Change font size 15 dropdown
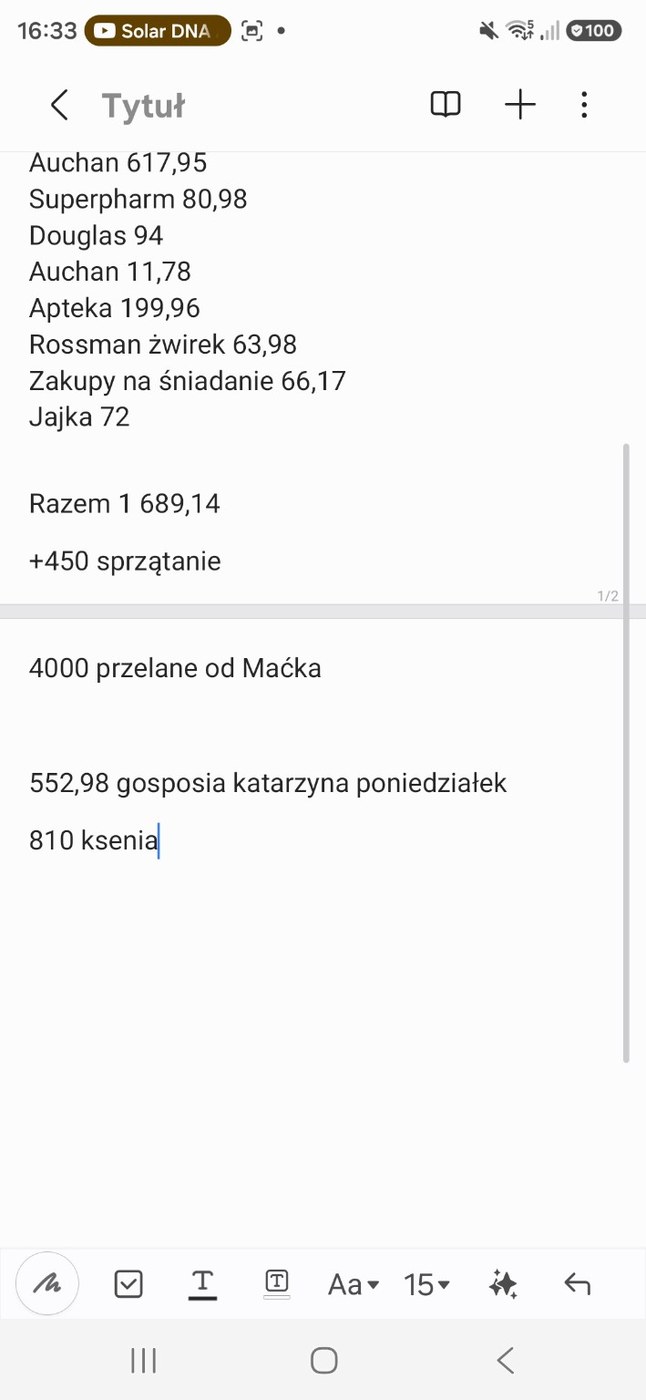 click(x=427, y=1284)
